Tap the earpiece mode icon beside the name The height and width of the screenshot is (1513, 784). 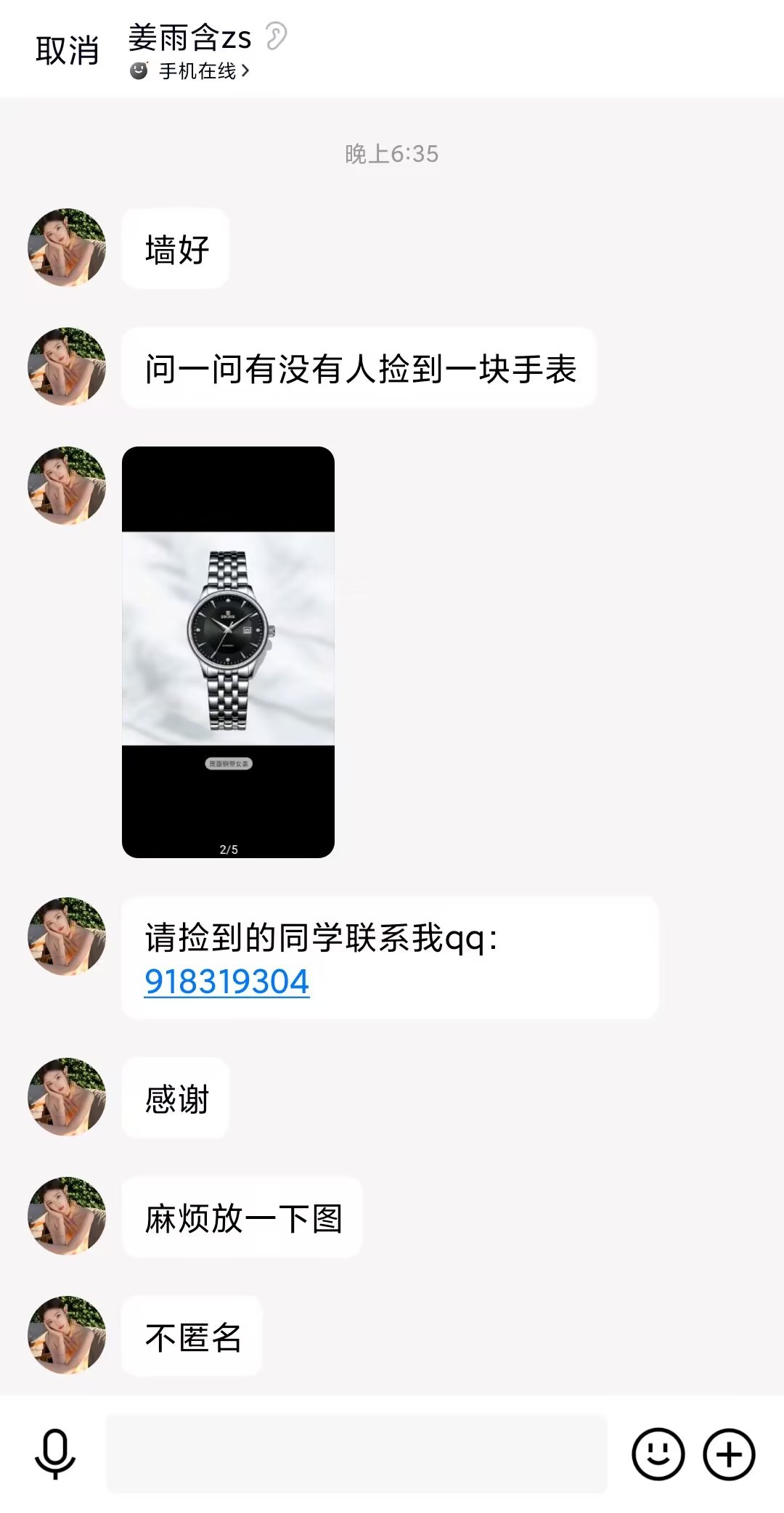click(x=277, y=36)
